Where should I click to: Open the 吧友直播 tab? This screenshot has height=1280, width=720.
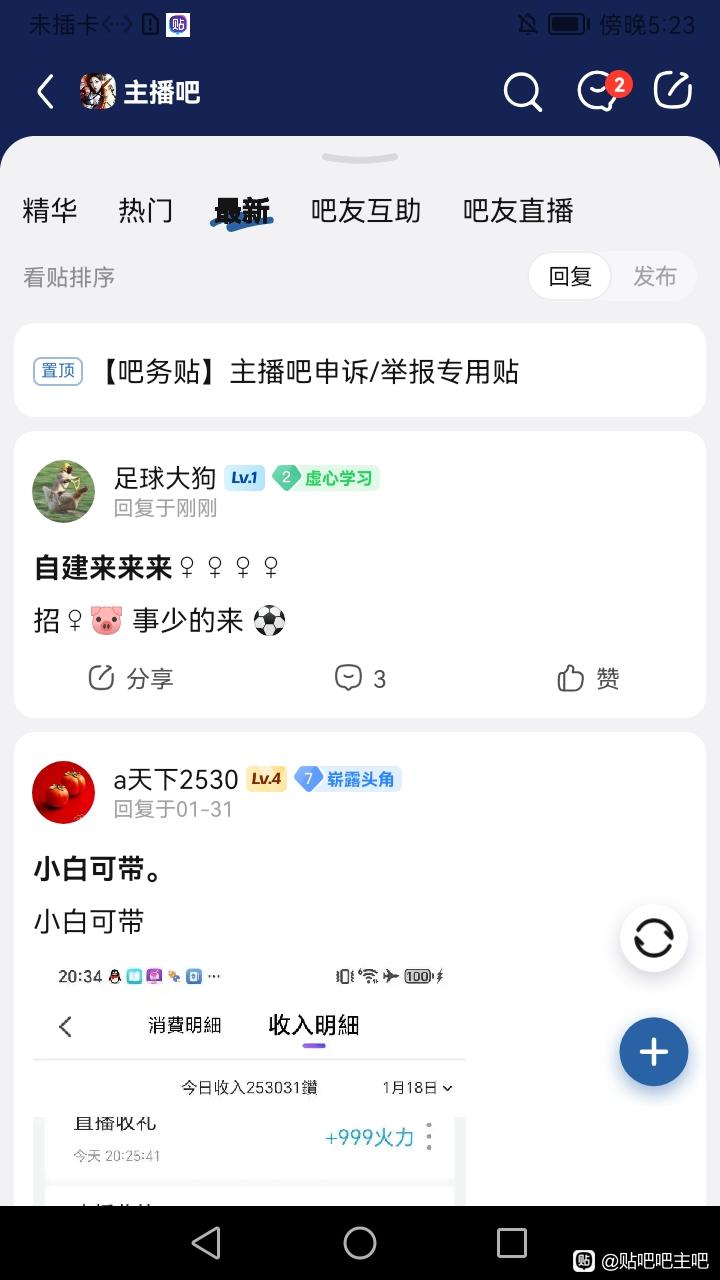coord(518,211)
